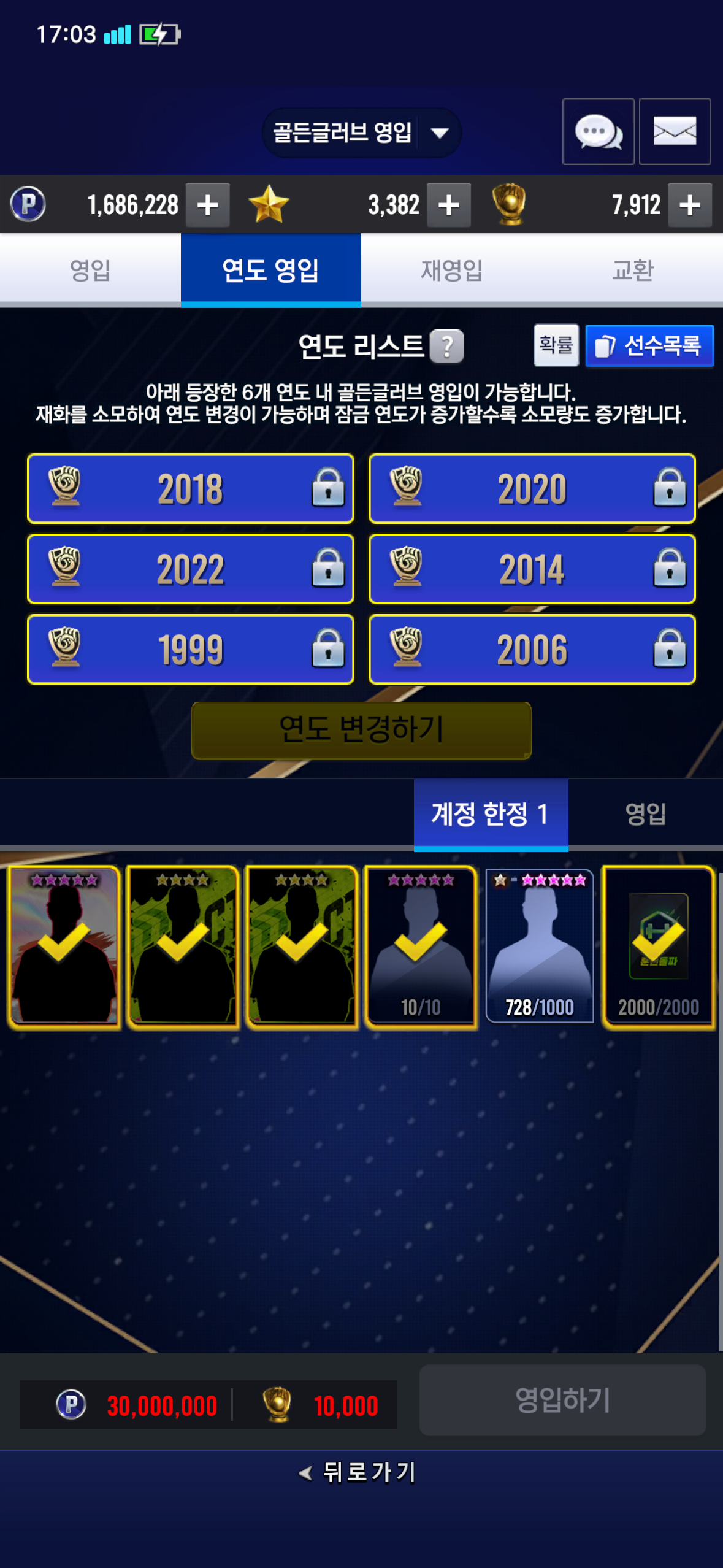View the 확률 probability info
The image size is (723, 1568).
pos(556,345)
